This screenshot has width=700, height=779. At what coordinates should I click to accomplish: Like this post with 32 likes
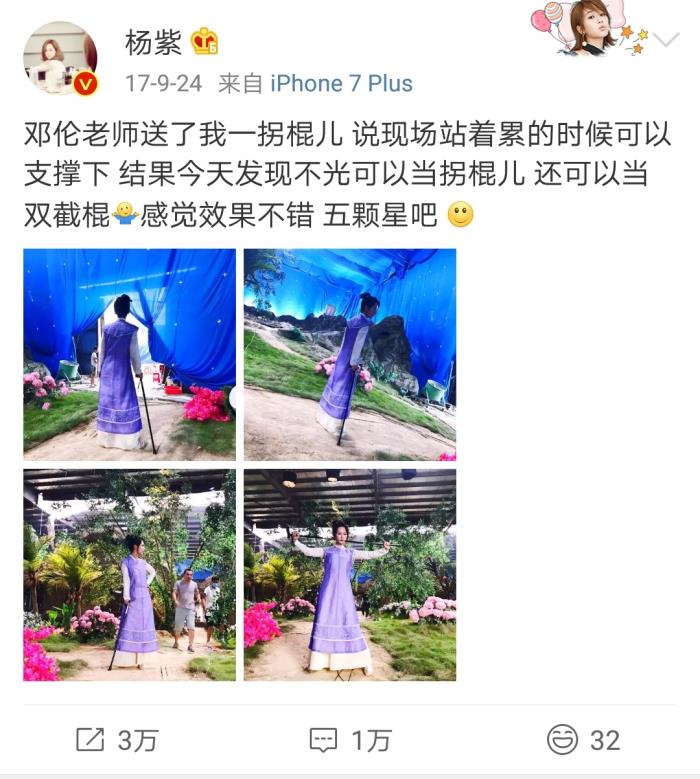(x=584, y=740)
